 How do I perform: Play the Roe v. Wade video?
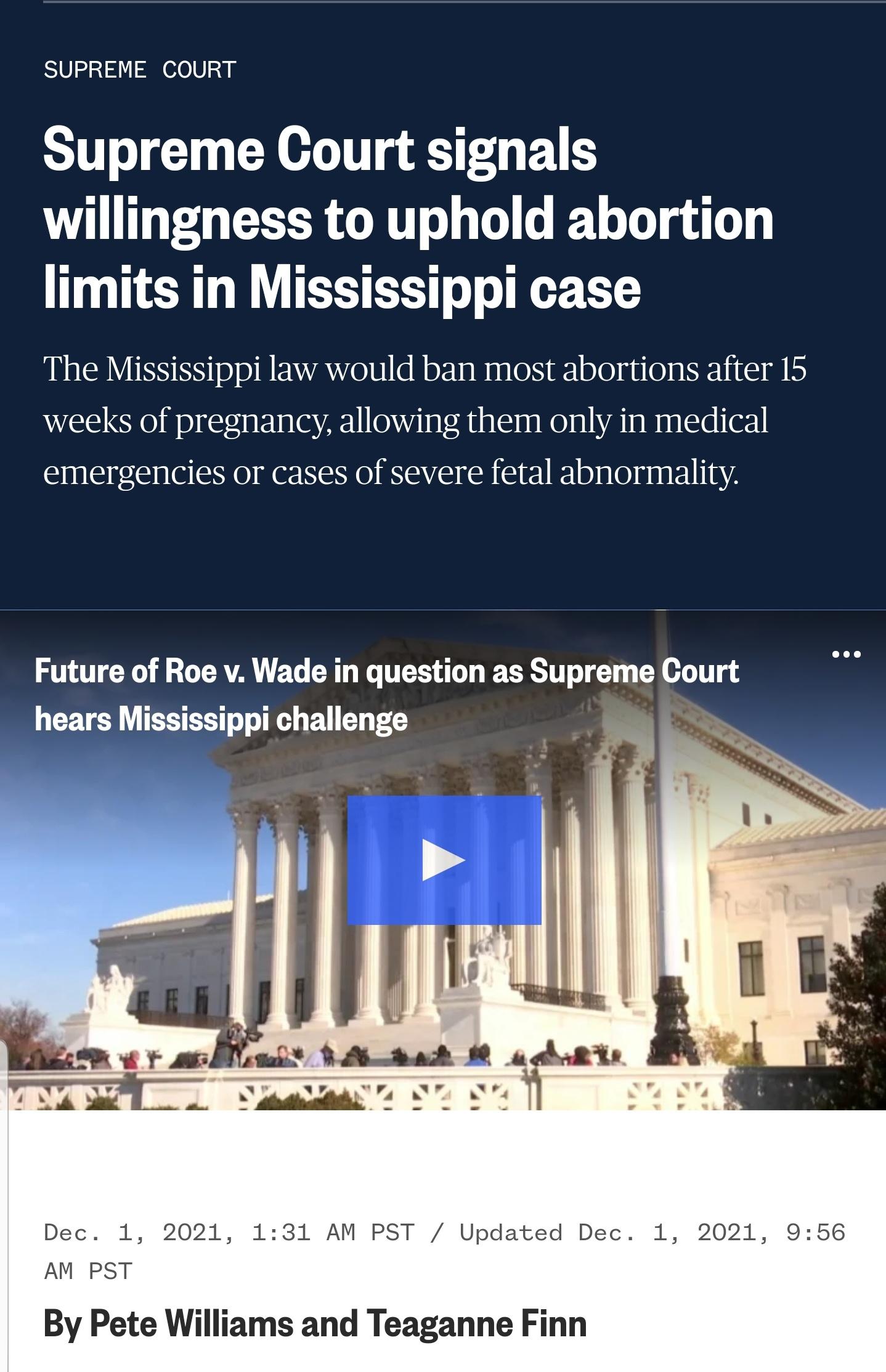tap(444, 860)
